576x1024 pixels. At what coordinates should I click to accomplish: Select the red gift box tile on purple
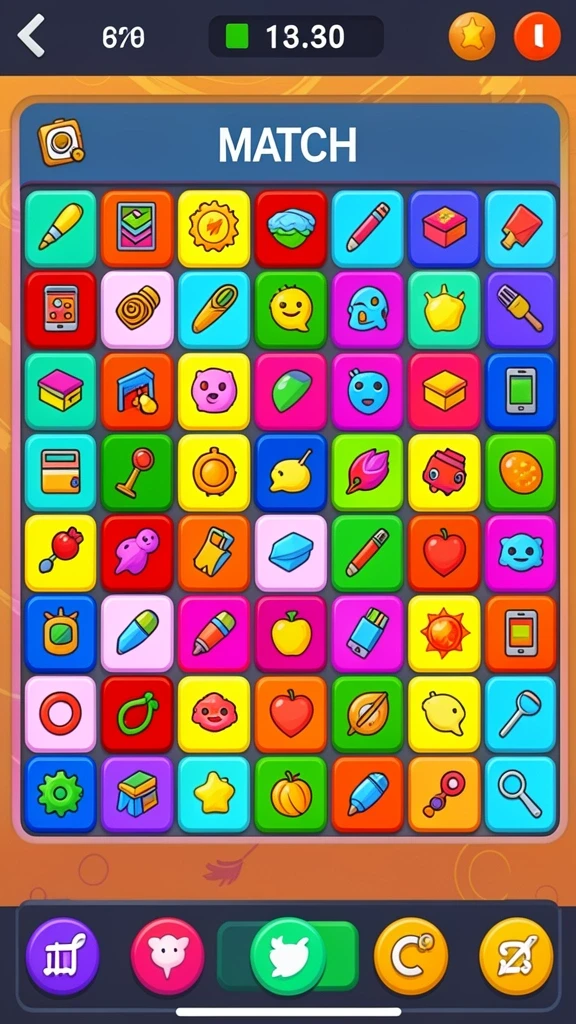pos(444,229)
